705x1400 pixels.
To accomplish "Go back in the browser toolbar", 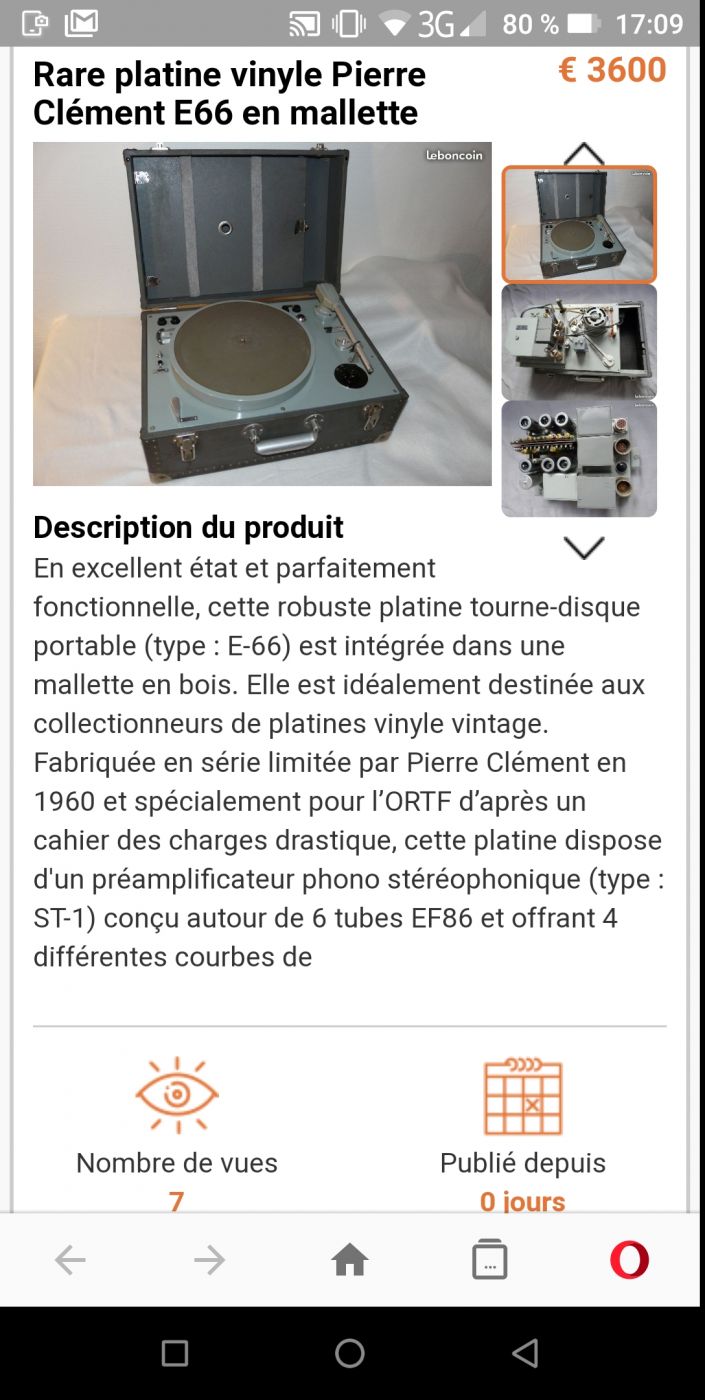I will pos(70,1260).
